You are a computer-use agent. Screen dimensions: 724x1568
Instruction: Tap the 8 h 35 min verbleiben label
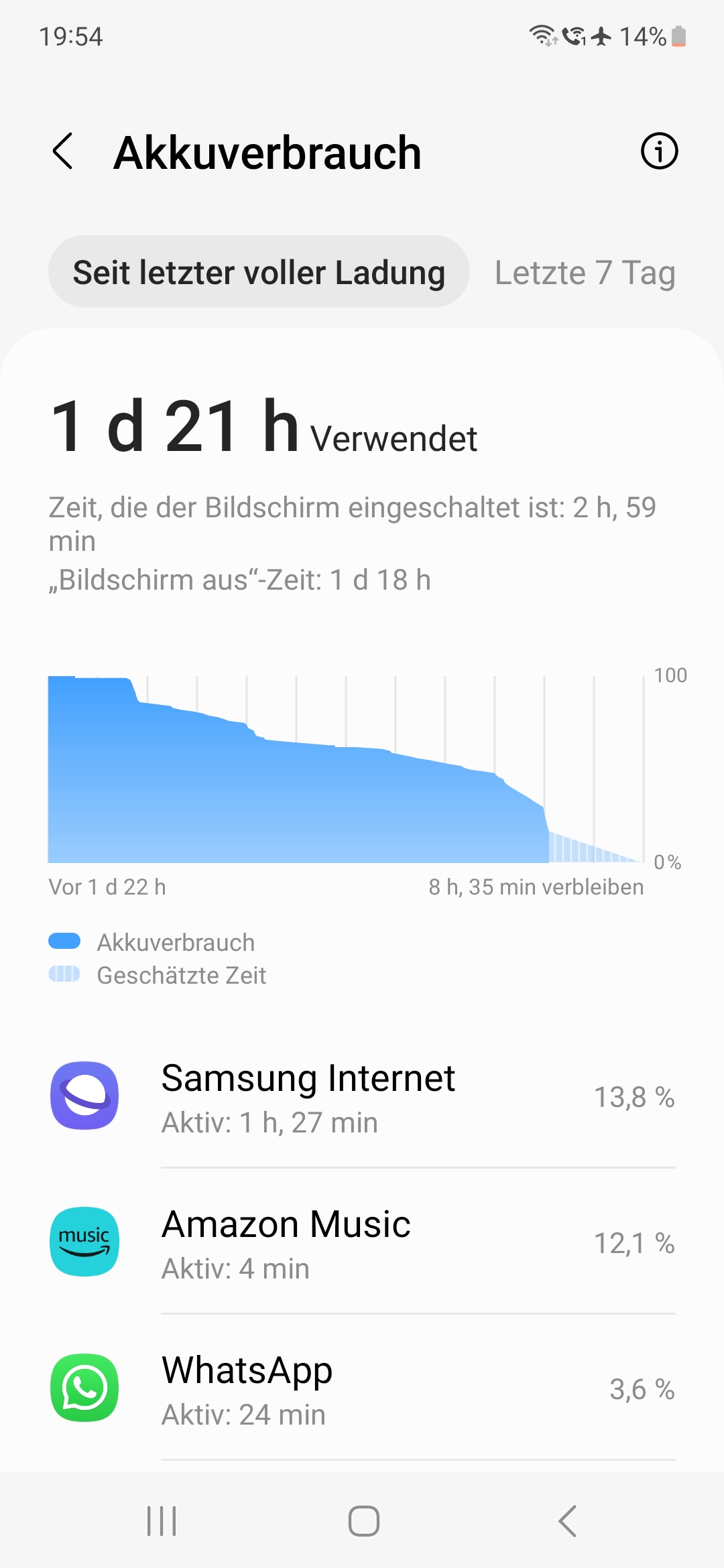(535, 887)
